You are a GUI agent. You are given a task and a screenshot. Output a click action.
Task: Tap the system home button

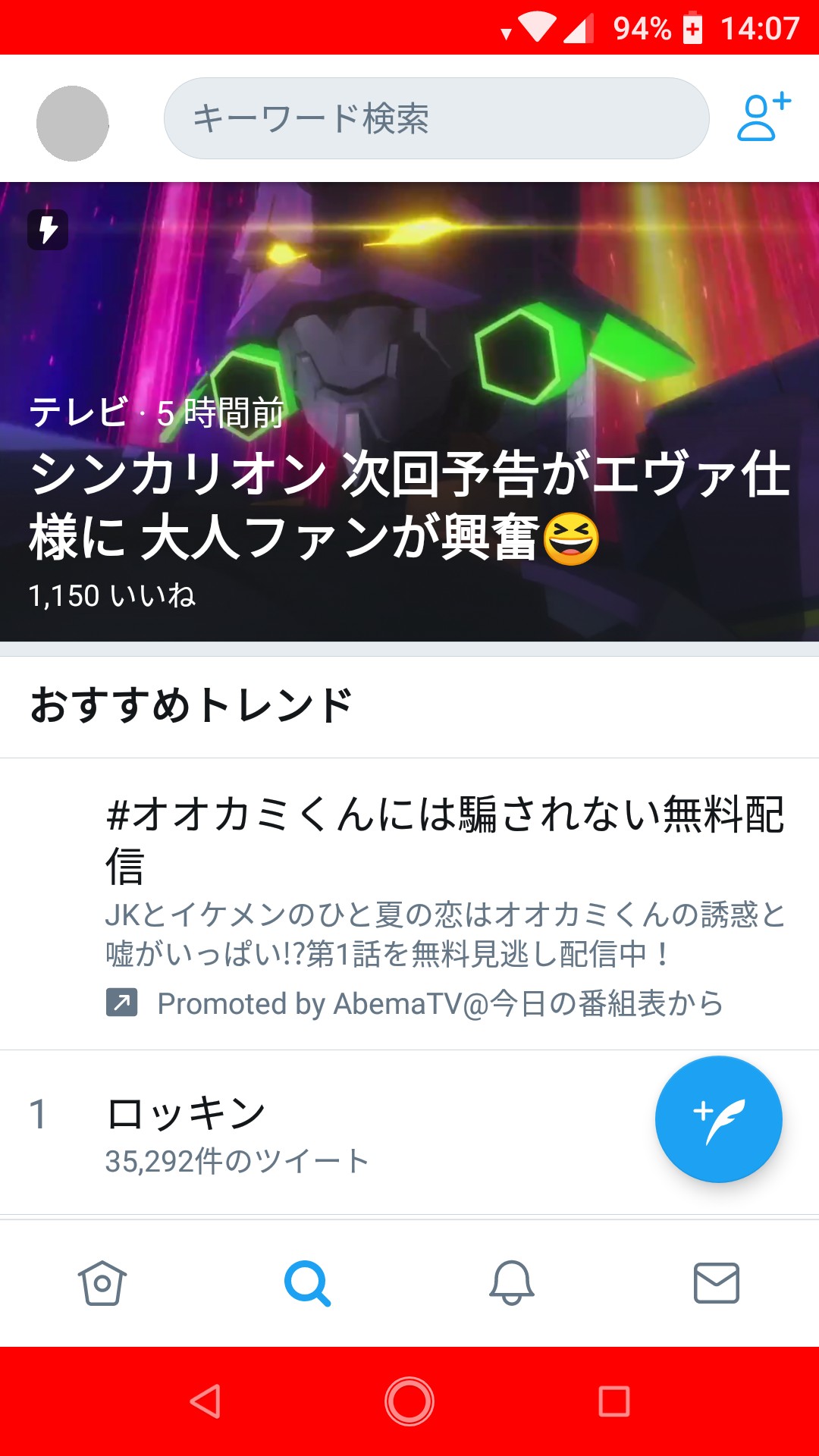409,1401
